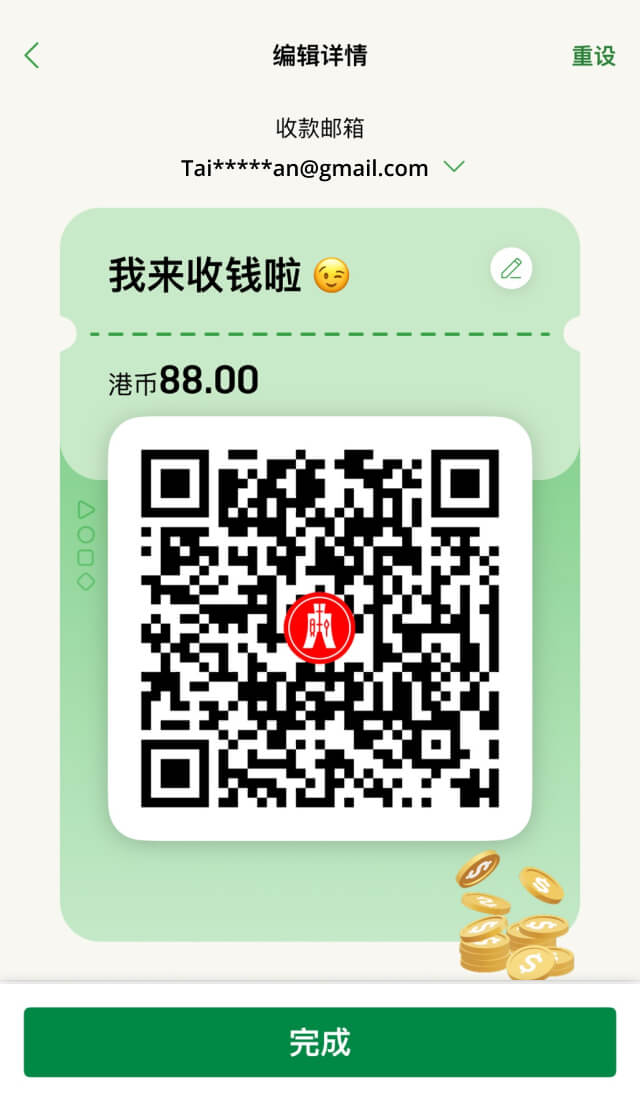Expand the 收款邮箱 email dropdown
This screenshot has width=640, height=1100.
[x=454, y=167]
